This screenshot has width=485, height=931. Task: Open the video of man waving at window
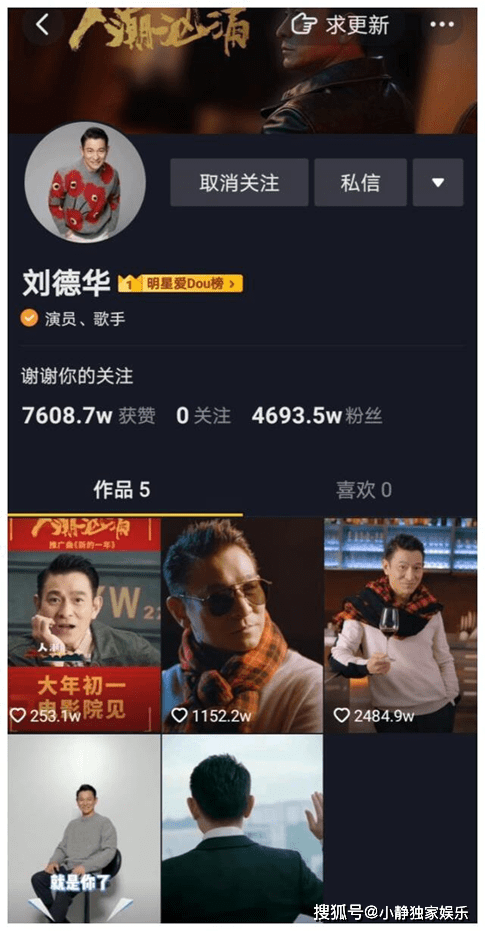click(x=242, y=828)
